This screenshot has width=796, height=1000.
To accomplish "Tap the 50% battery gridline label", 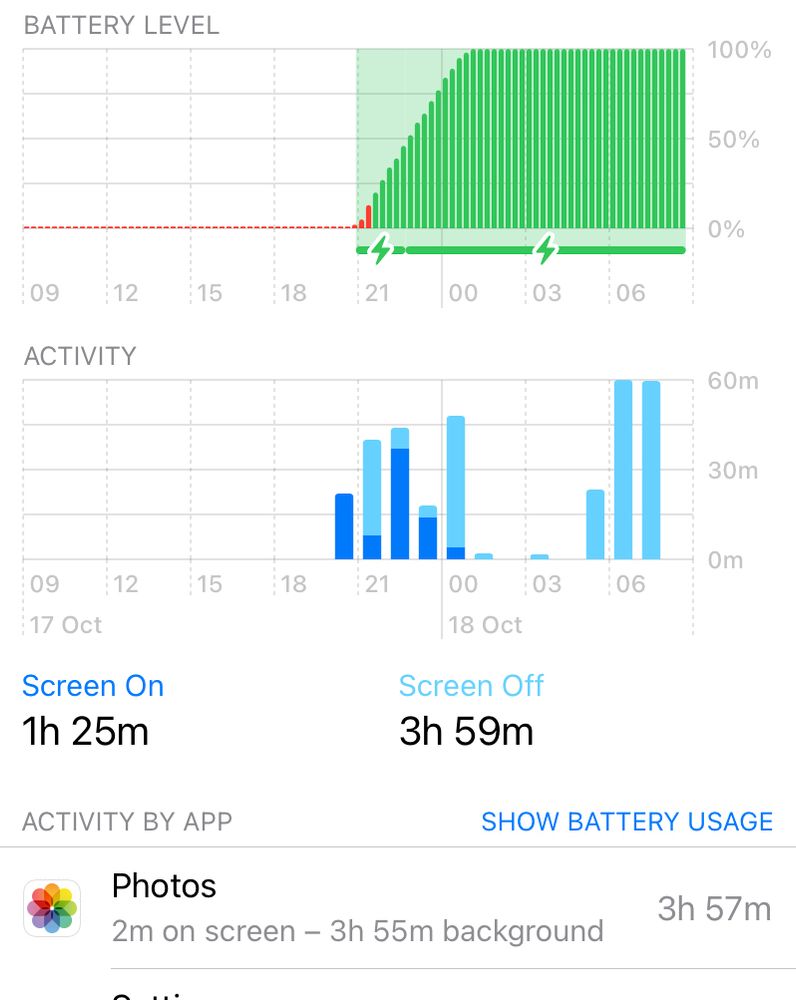I will 733,139.
